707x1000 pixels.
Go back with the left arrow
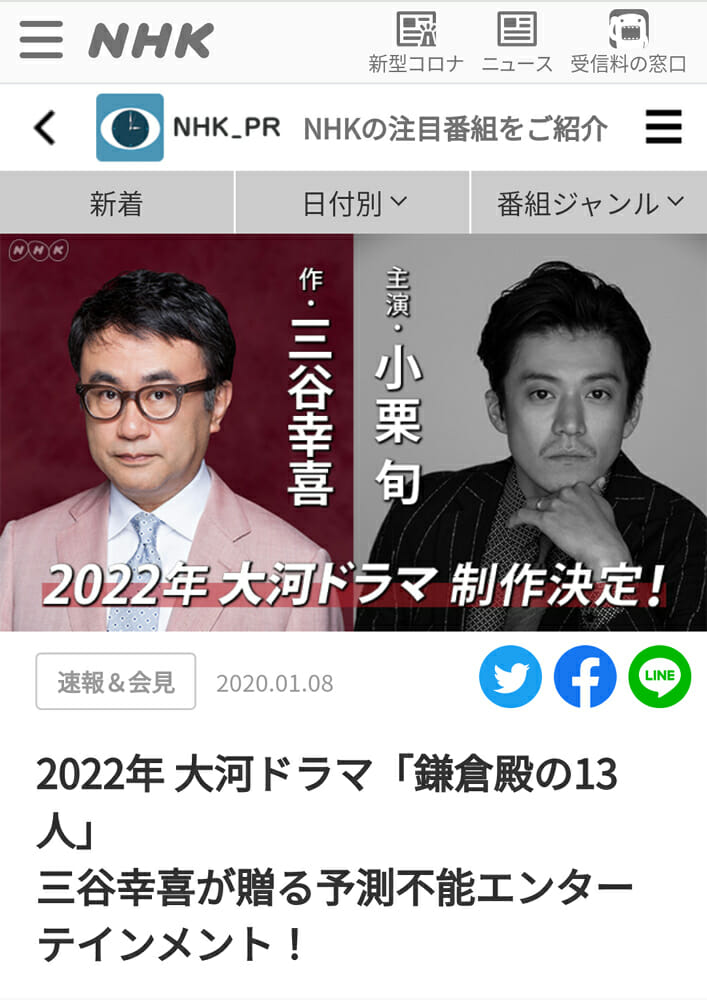(45, 128)
